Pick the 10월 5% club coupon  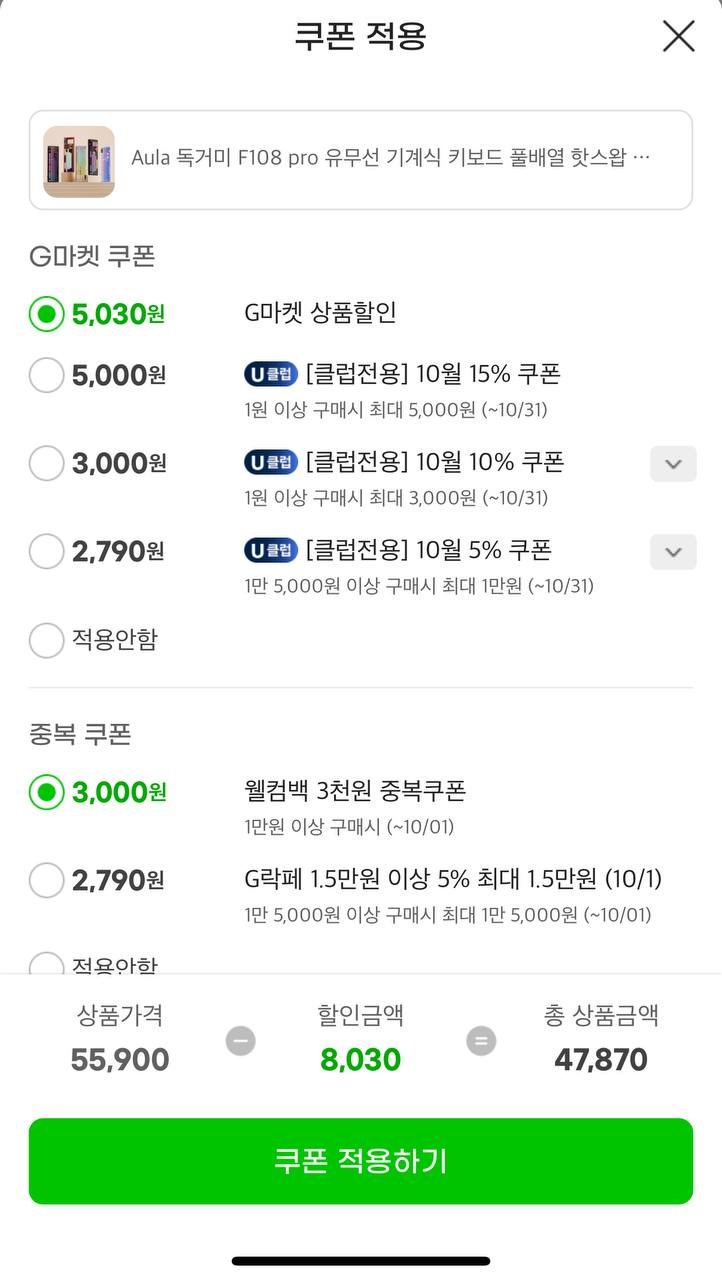(x=46, y=551)
